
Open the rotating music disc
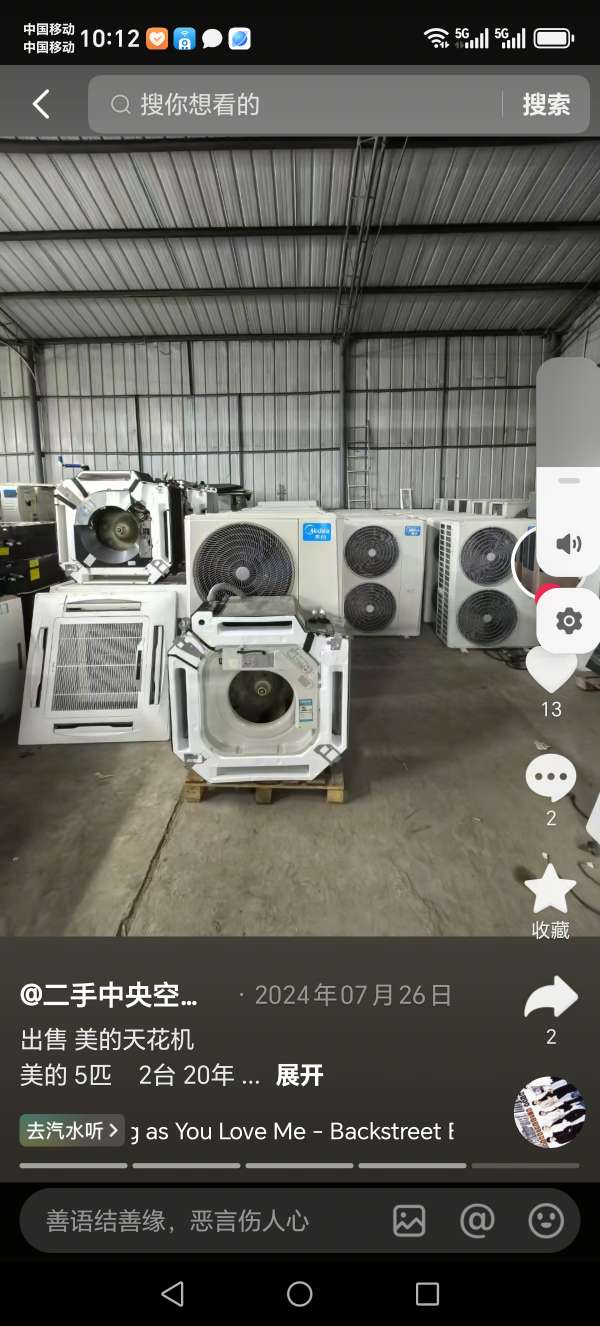click(x=549, y=1112)
